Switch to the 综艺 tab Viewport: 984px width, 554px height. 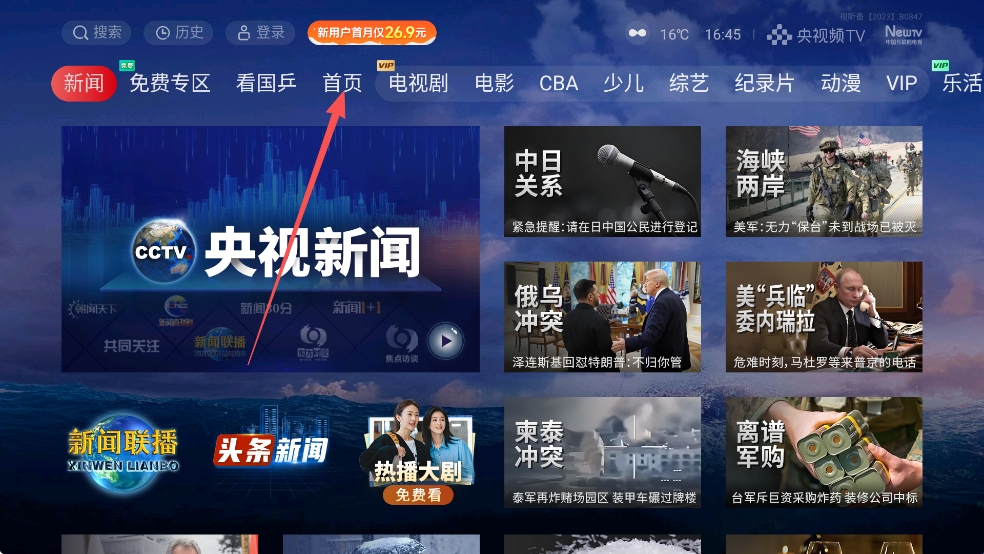click(x=688, y=83)
